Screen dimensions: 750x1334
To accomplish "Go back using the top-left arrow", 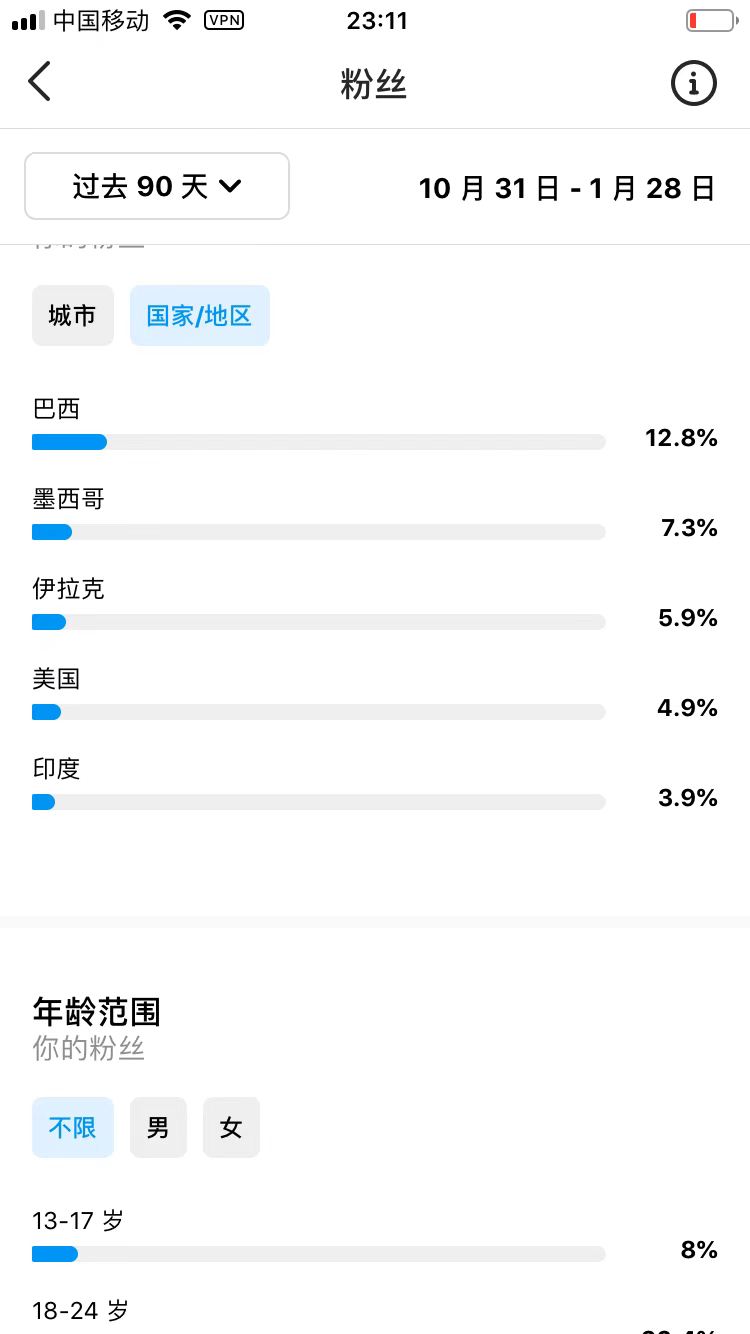I will (39, 82).
